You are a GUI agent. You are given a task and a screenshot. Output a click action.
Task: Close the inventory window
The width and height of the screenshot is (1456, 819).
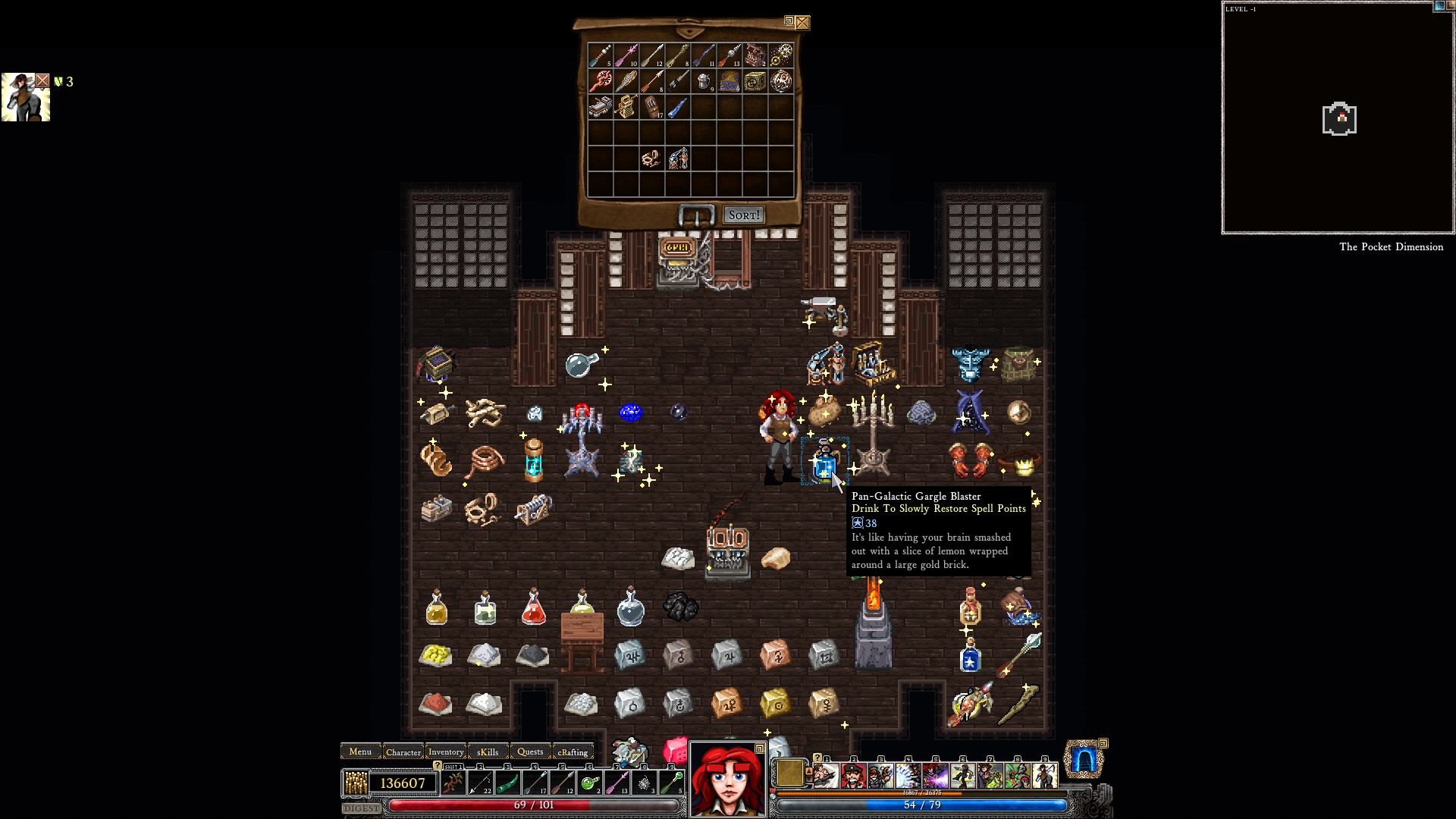pyautogui.click(x=802, y=23)
